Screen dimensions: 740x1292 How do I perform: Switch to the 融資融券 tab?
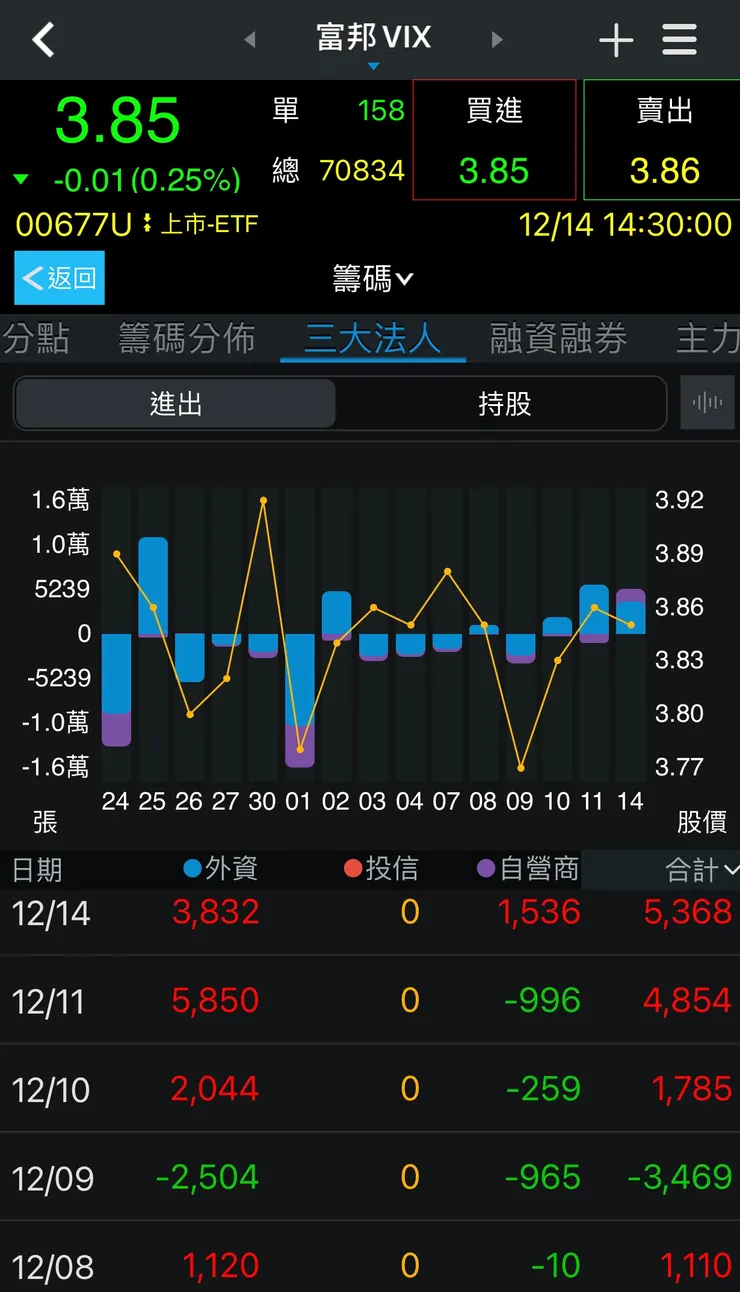(556, 339)
